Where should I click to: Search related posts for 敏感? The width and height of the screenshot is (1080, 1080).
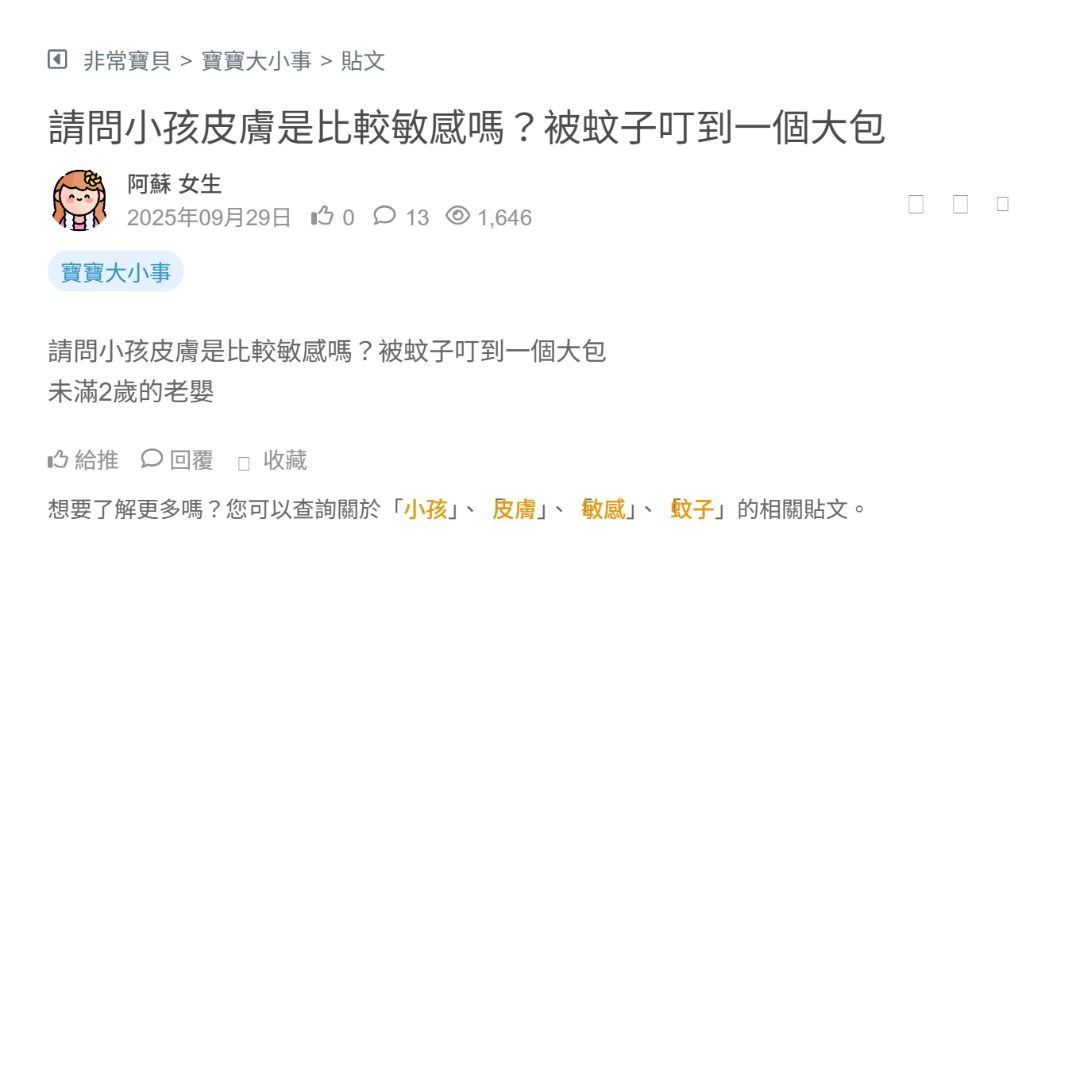tap(603, 509)
